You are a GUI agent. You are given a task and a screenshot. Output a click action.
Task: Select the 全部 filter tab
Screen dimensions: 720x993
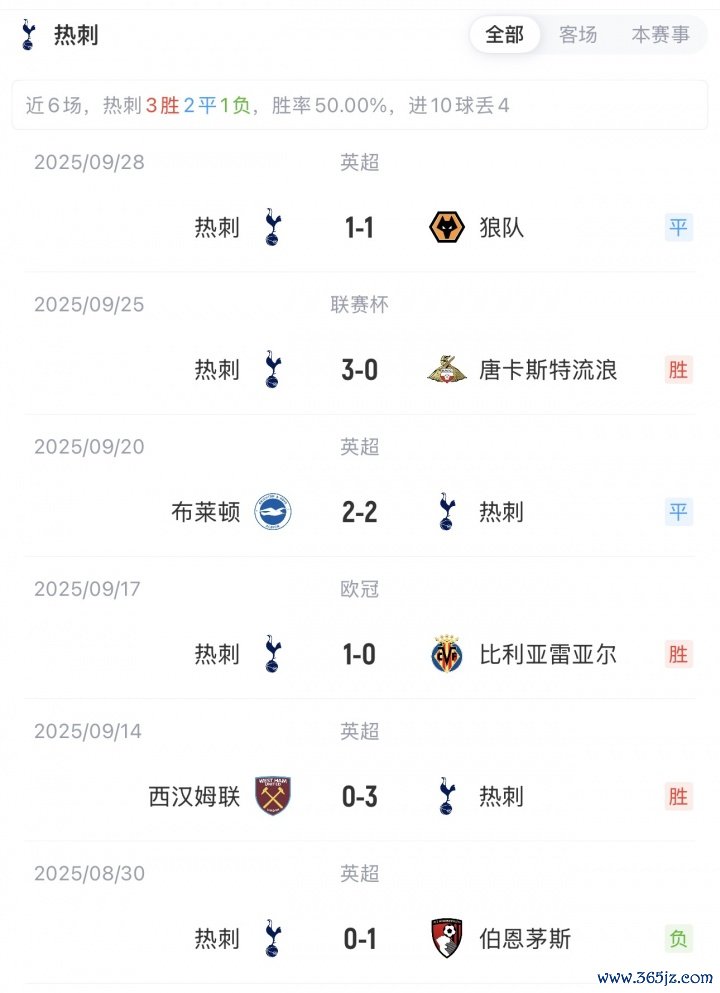(x=505, y=35)
